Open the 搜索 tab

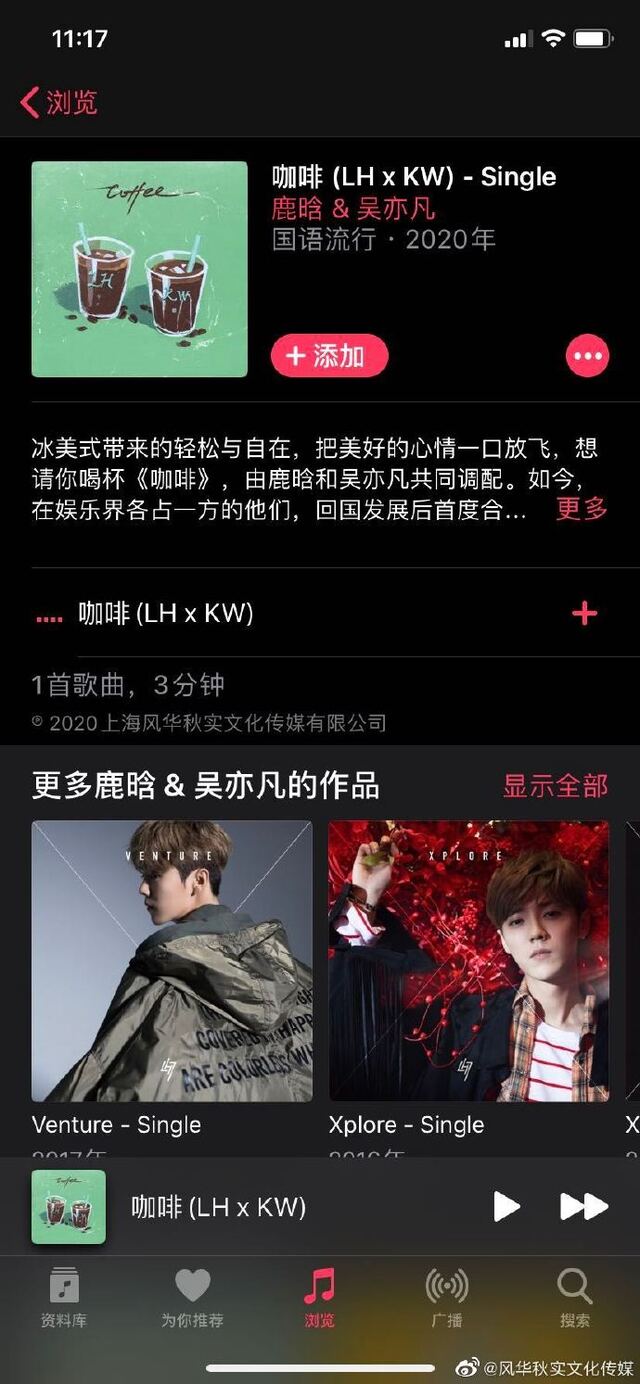point(575,1298)
